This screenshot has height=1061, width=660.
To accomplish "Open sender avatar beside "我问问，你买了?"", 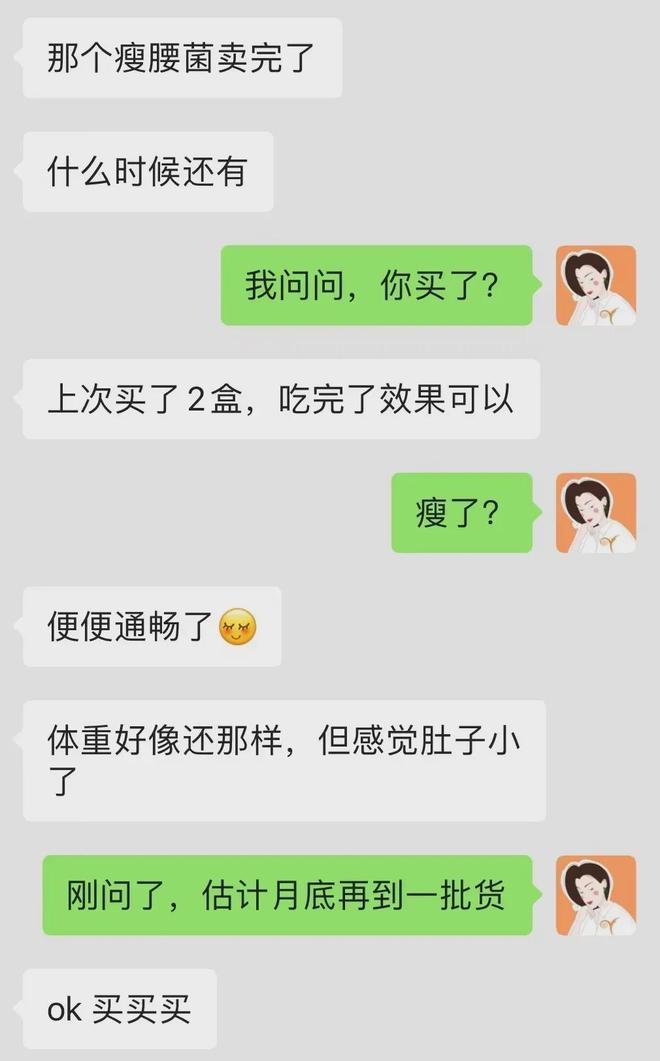I will pos(596,286).
